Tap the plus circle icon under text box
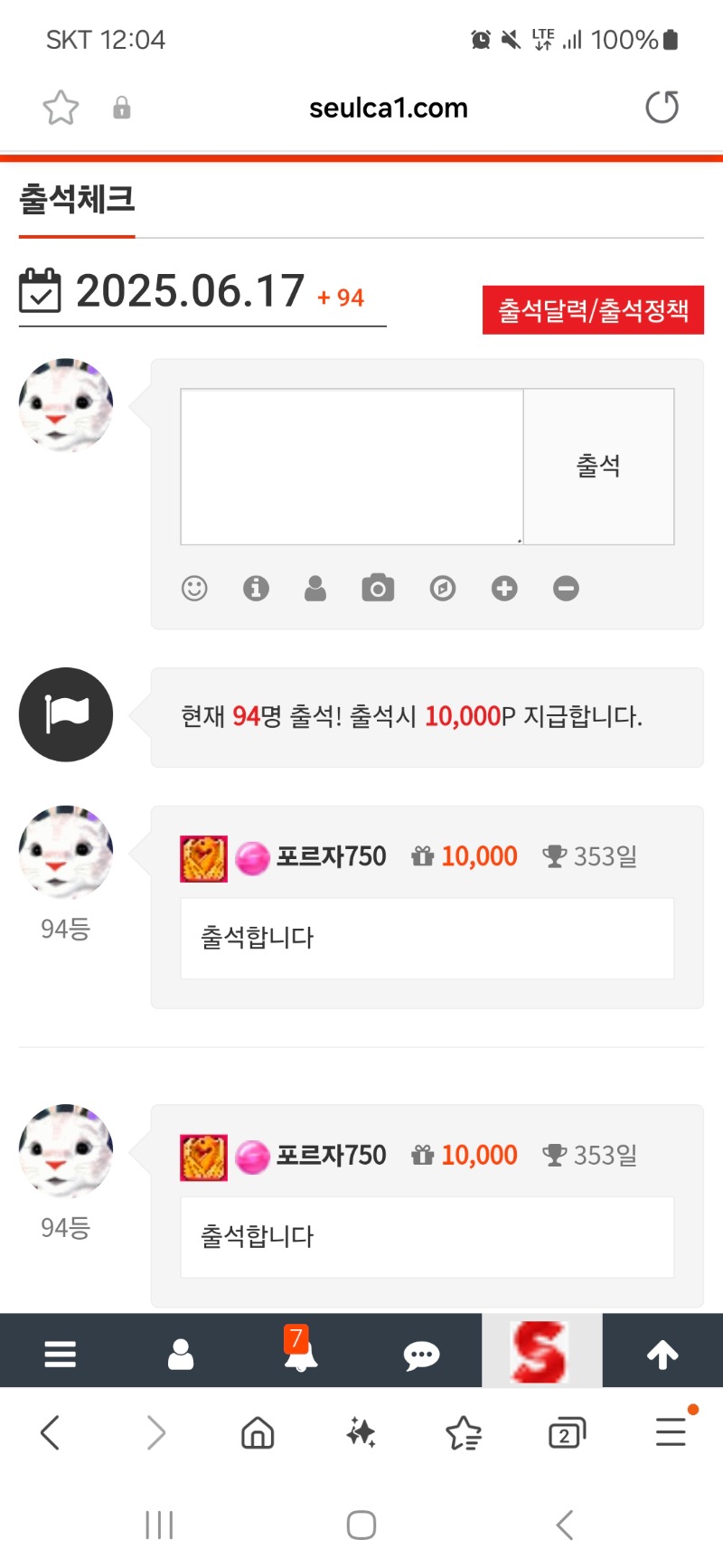Viewport: 723px width, 1568px height. pos(504,589)
